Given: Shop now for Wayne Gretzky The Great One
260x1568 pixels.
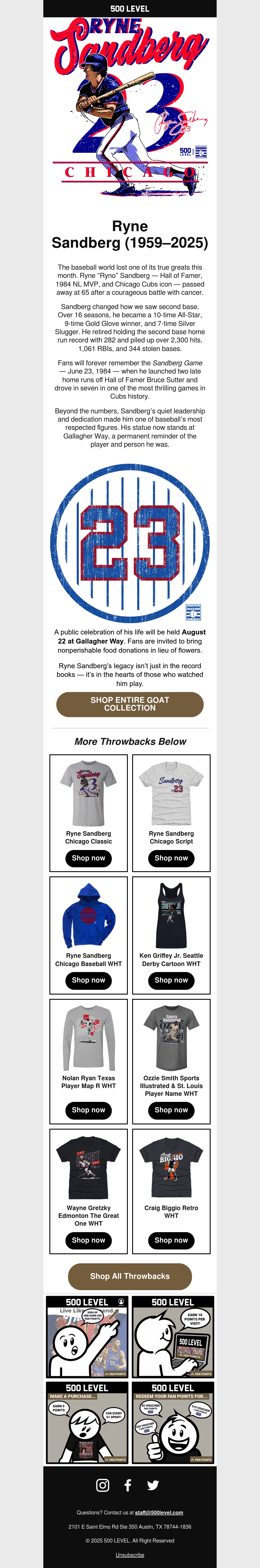Looking at the screenshot, I should (88, 1240).
